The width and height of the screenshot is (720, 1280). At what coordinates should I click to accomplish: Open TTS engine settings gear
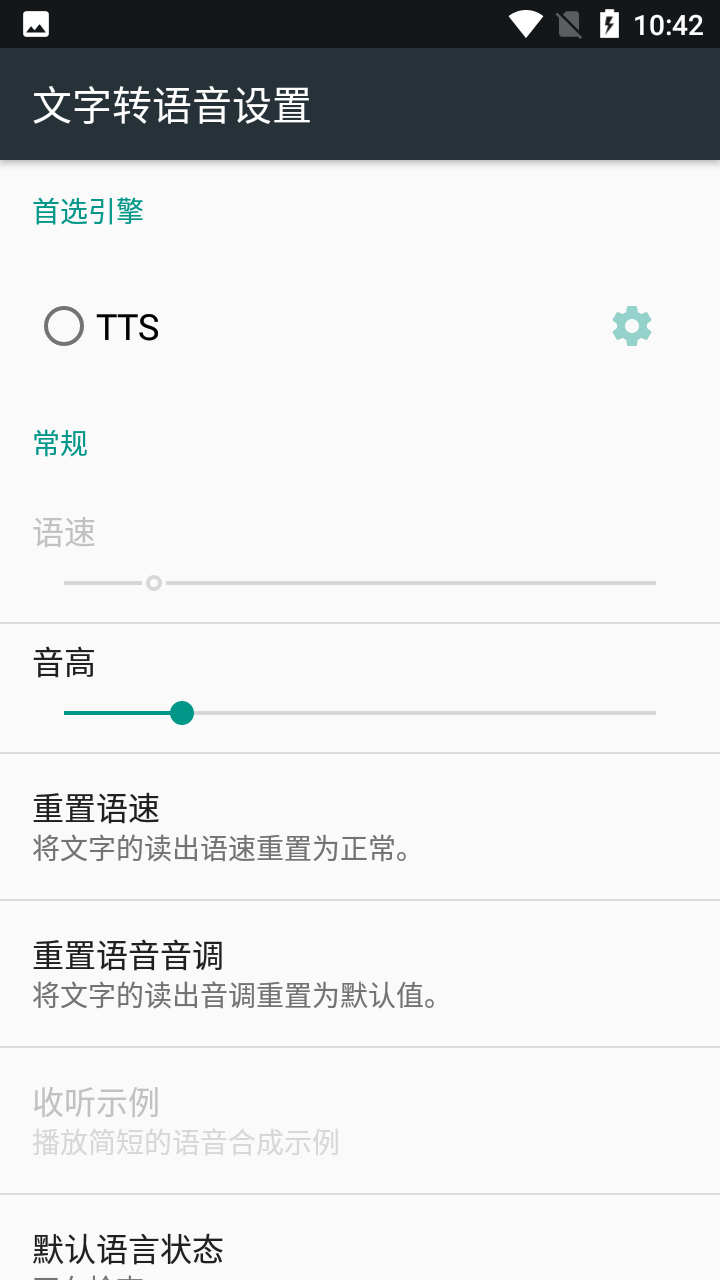[x=631, y=327]
